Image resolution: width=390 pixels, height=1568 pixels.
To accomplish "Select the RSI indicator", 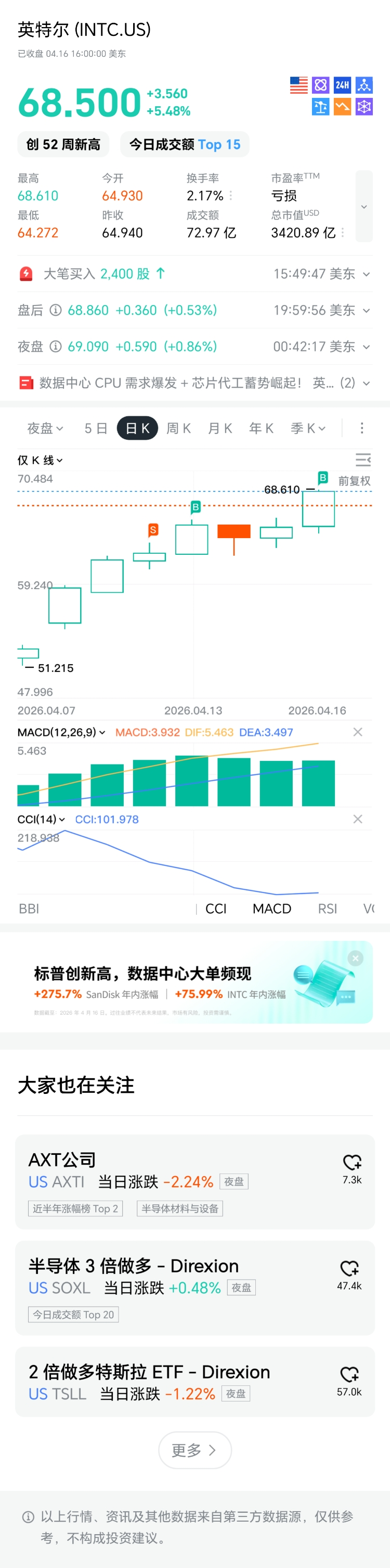I will pyautogui.click(x=327, y=909).
